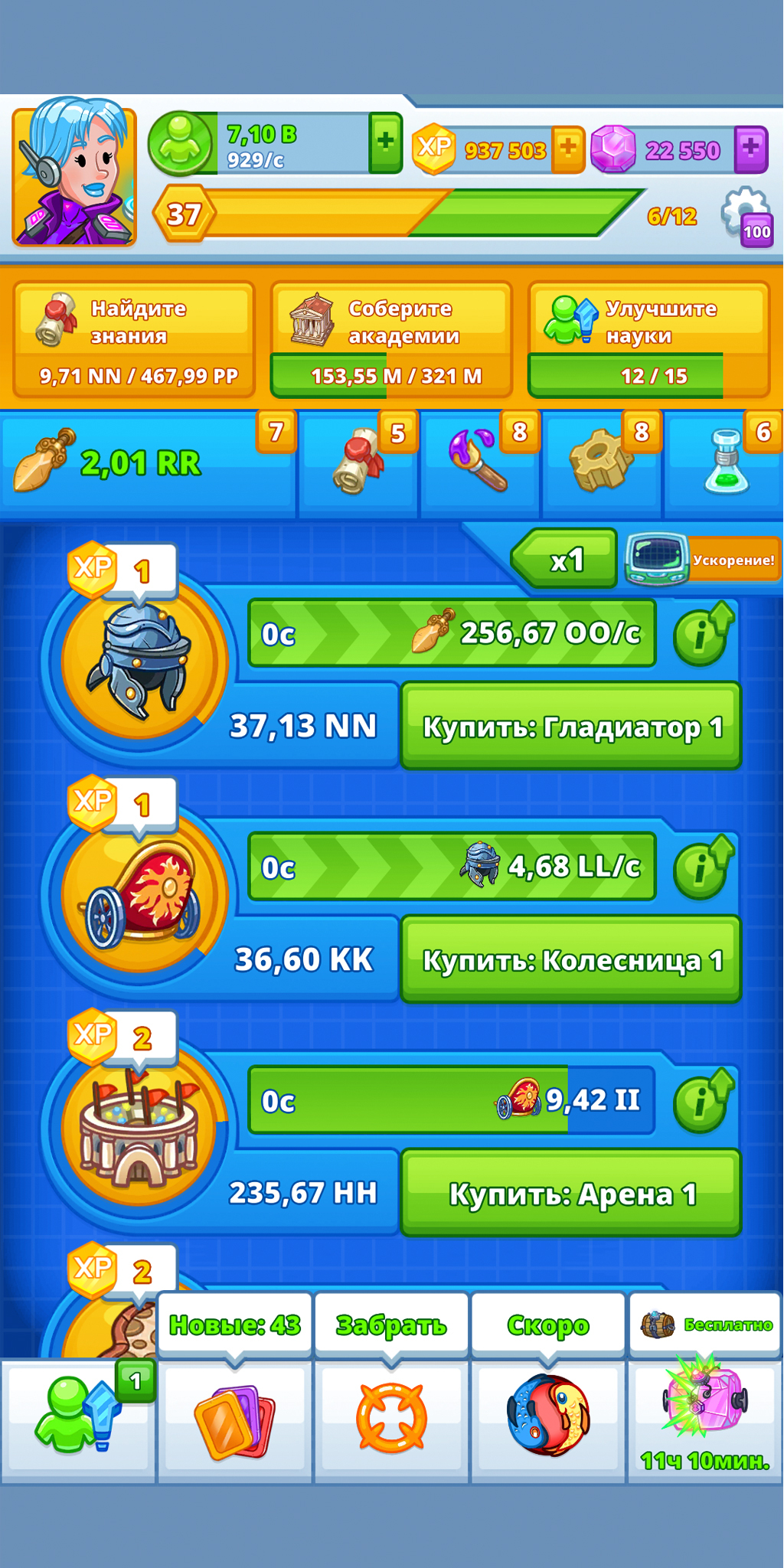Add XP with the orange plus
784x1568 pixels.
[567, 149]
